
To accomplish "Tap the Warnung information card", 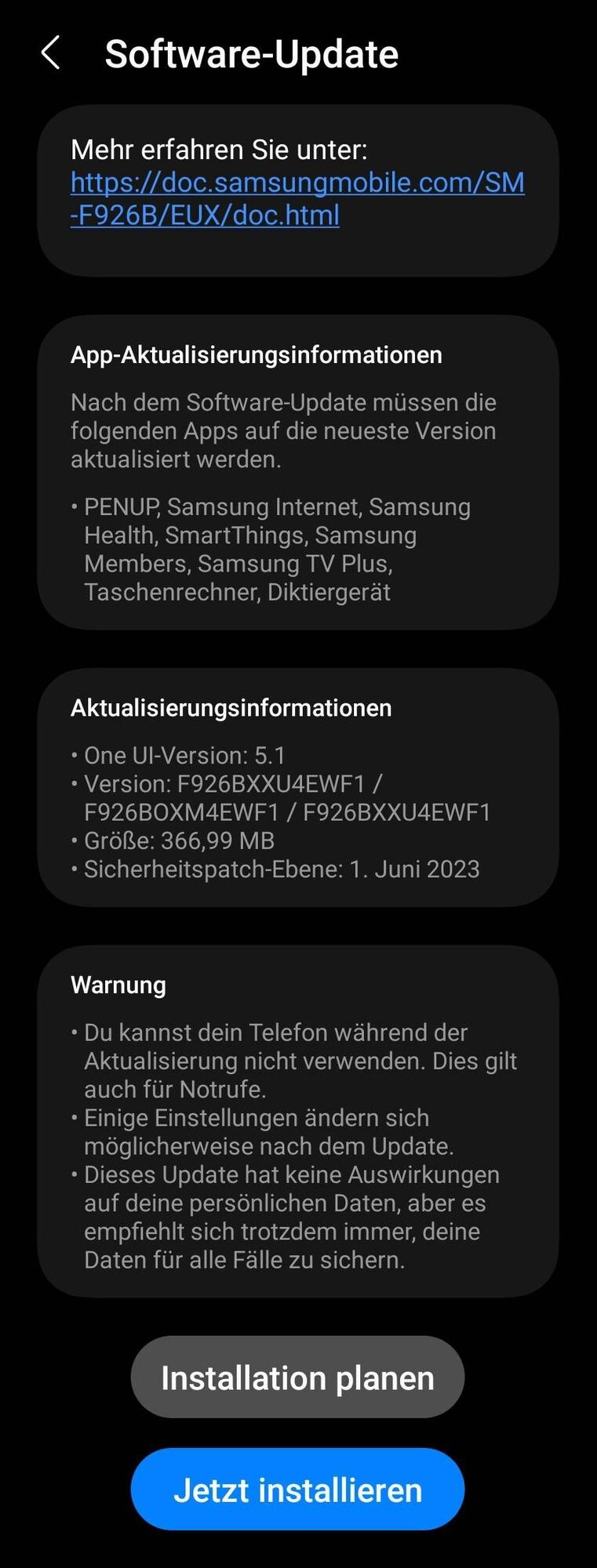I will pos(298,1121).
